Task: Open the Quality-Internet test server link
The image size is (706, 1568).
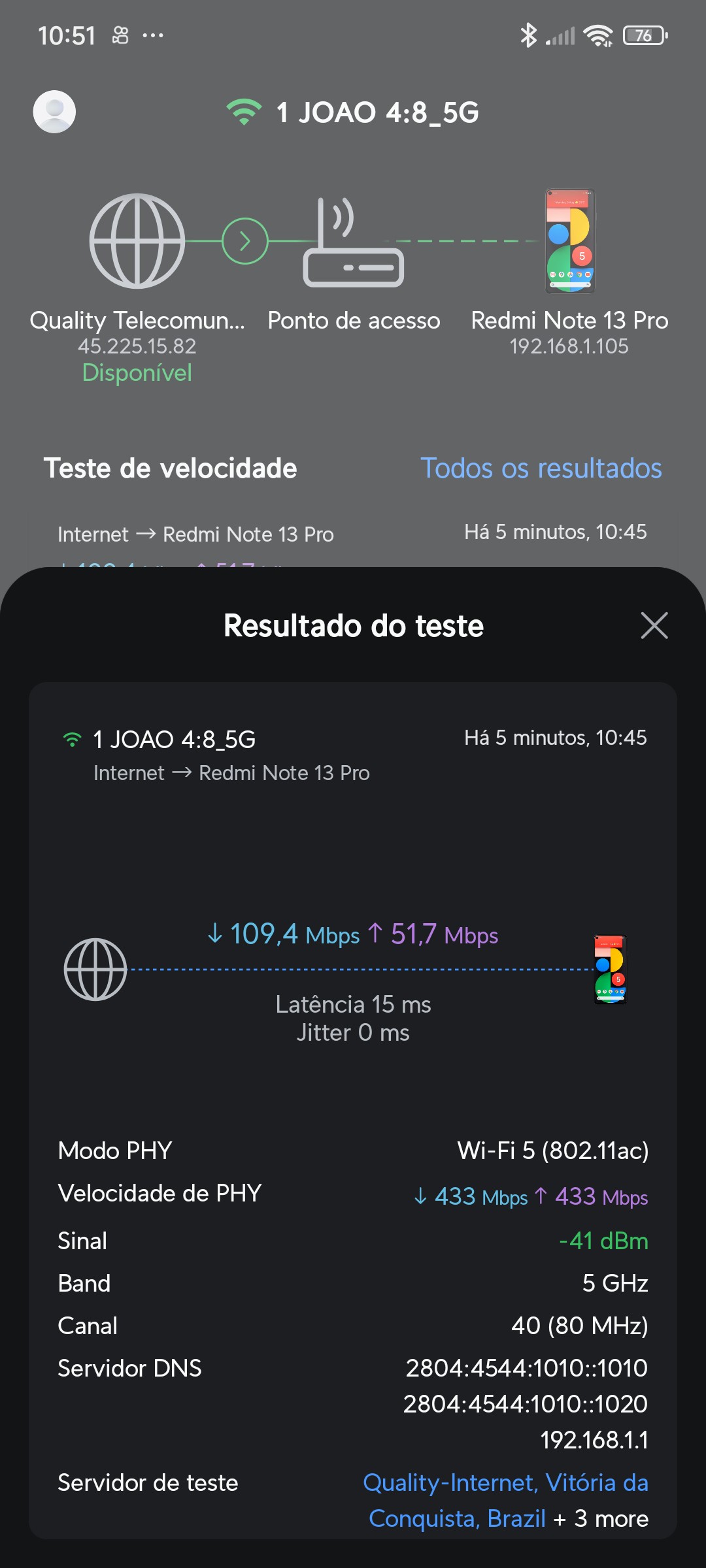Action: click(505, 1500)
